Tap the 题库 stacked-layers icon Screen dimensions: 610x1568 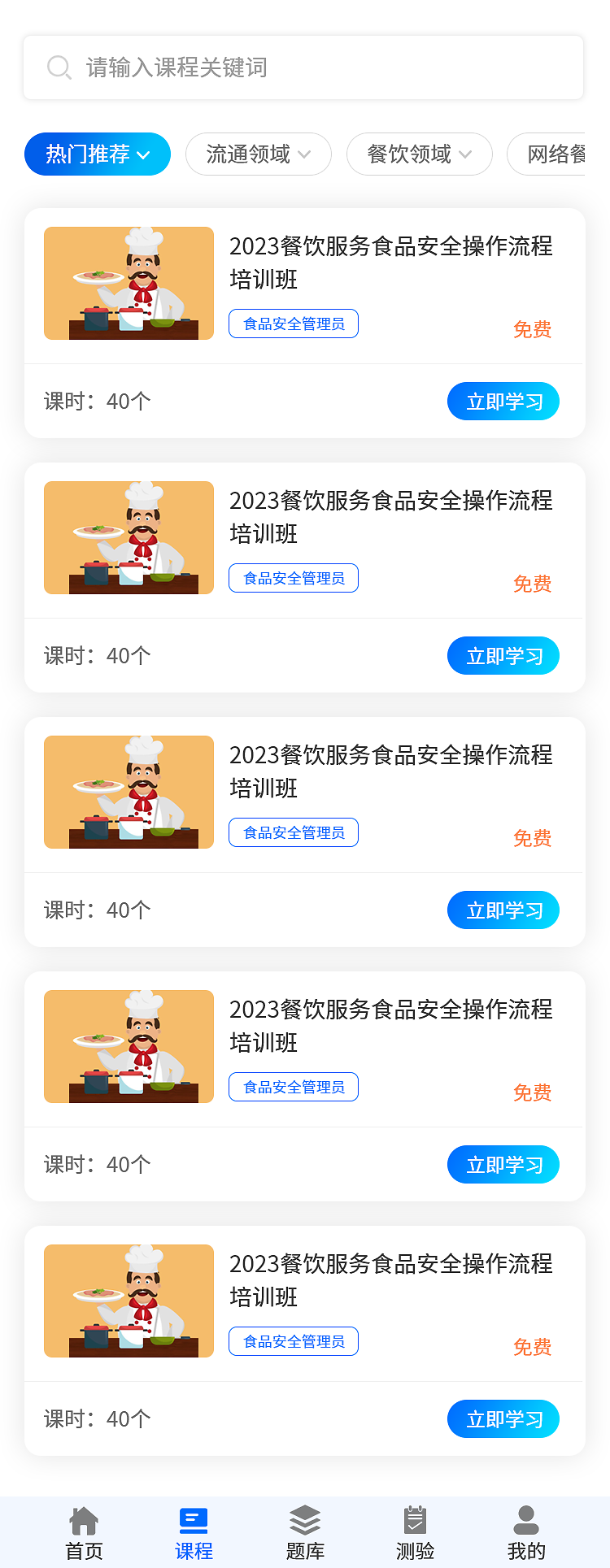coord(304,1519)
